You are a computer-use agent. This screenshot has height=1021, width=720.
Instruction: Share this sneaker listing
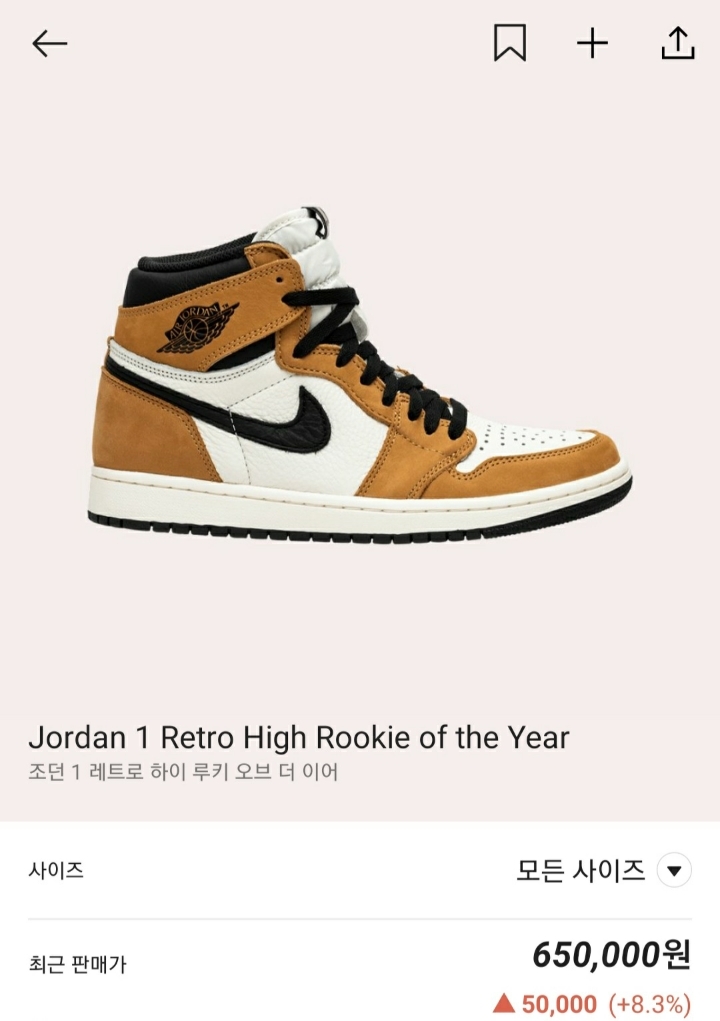pyautogui.click(x=677, y=43)
